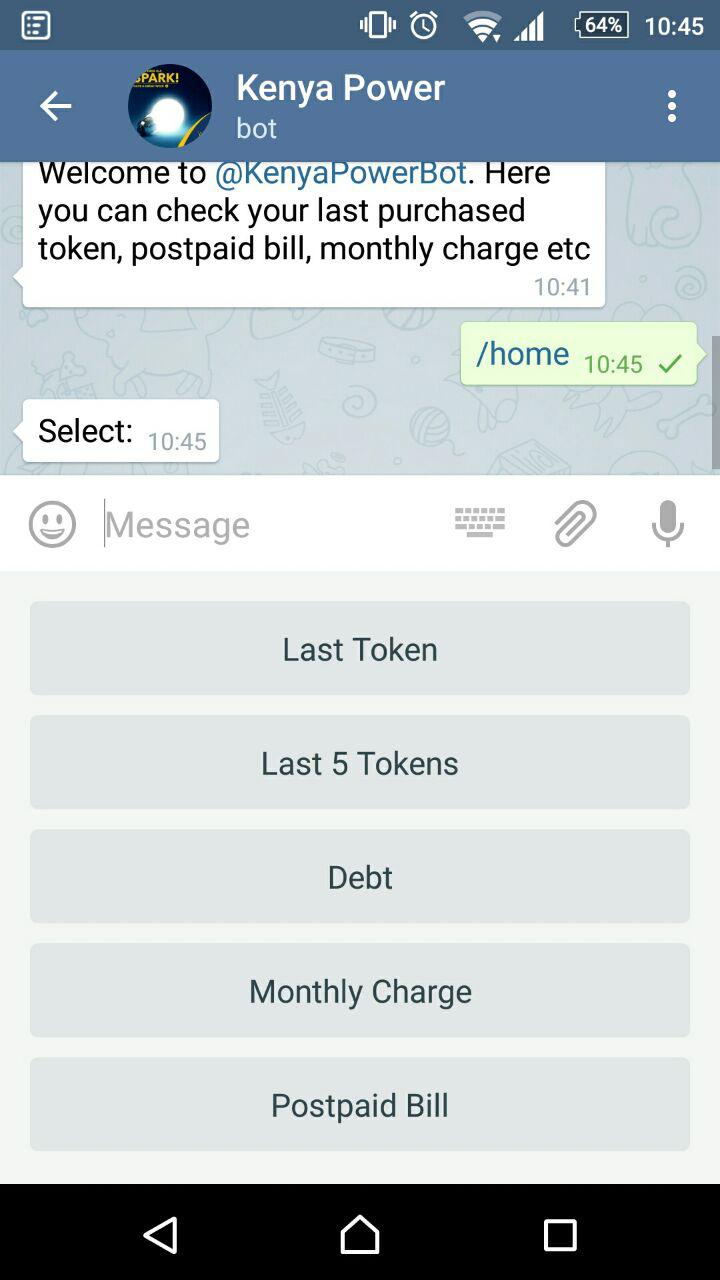Viewport: 720px width, 1280px height.
Task: Choose Last 5 Tokens
Action: [x=360, y=762]
